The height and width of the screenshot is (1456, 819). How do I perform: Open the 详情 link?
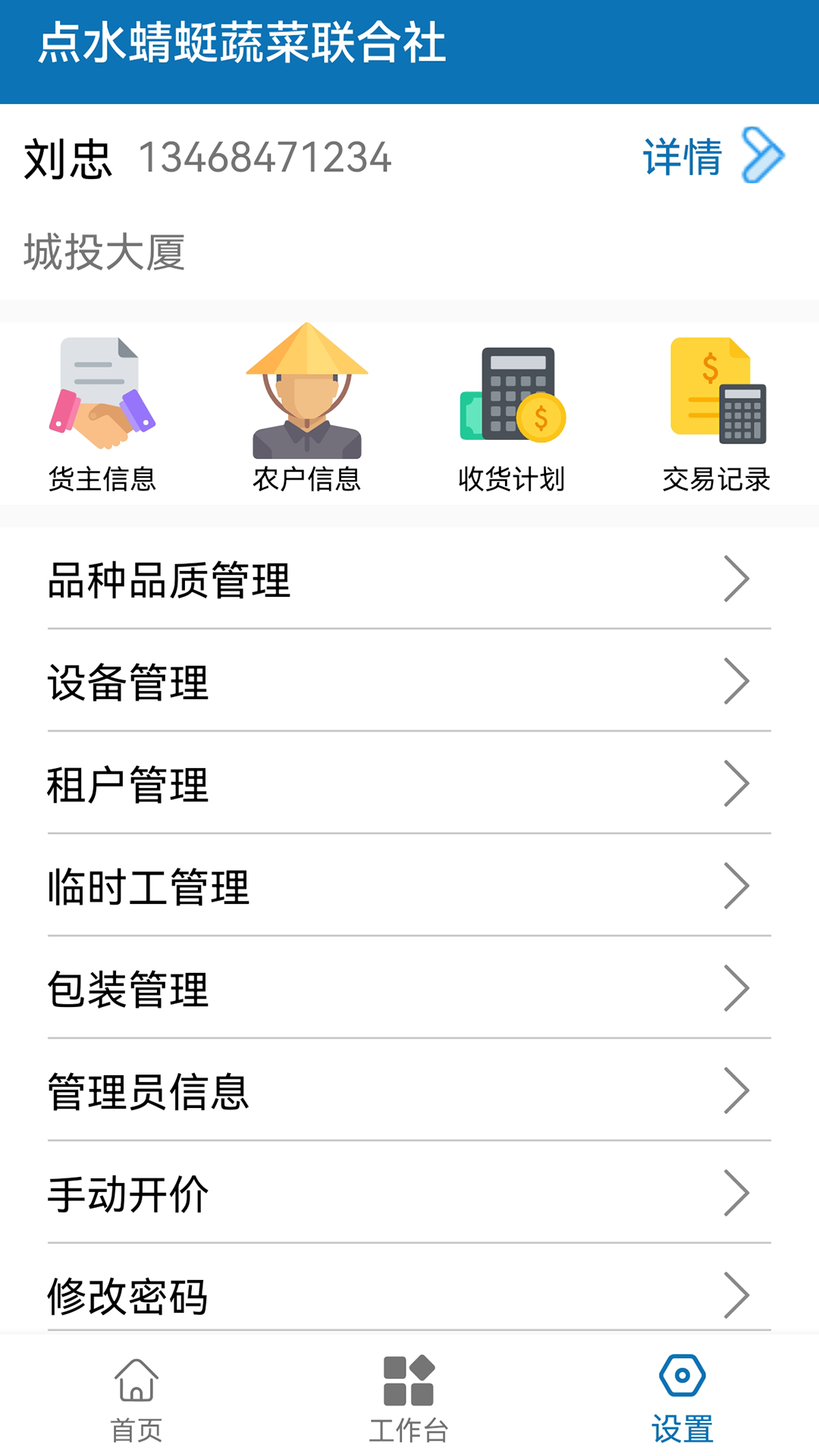(682, 155)
